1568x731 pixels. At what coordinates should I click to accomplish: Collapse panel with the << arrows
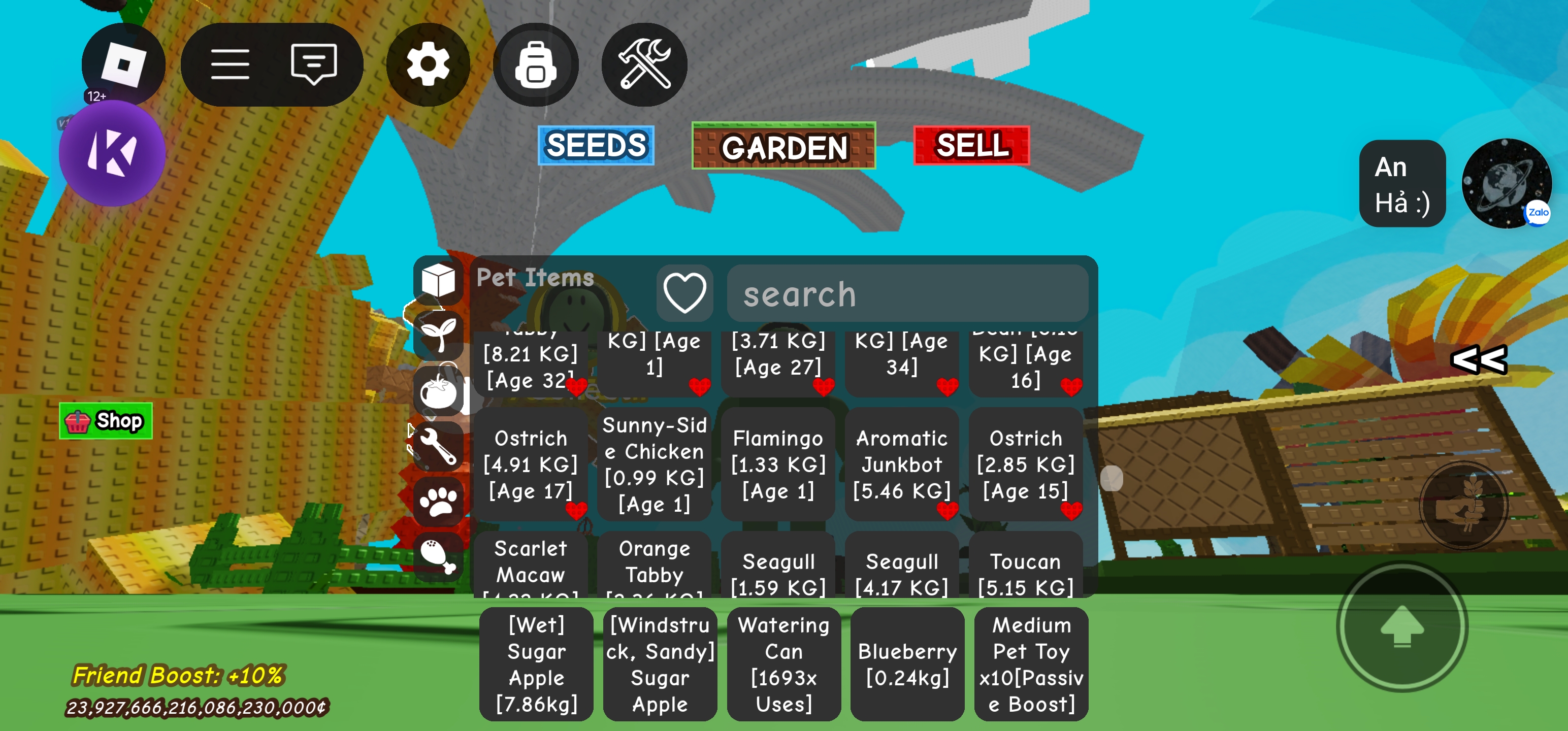point(1479,360)
